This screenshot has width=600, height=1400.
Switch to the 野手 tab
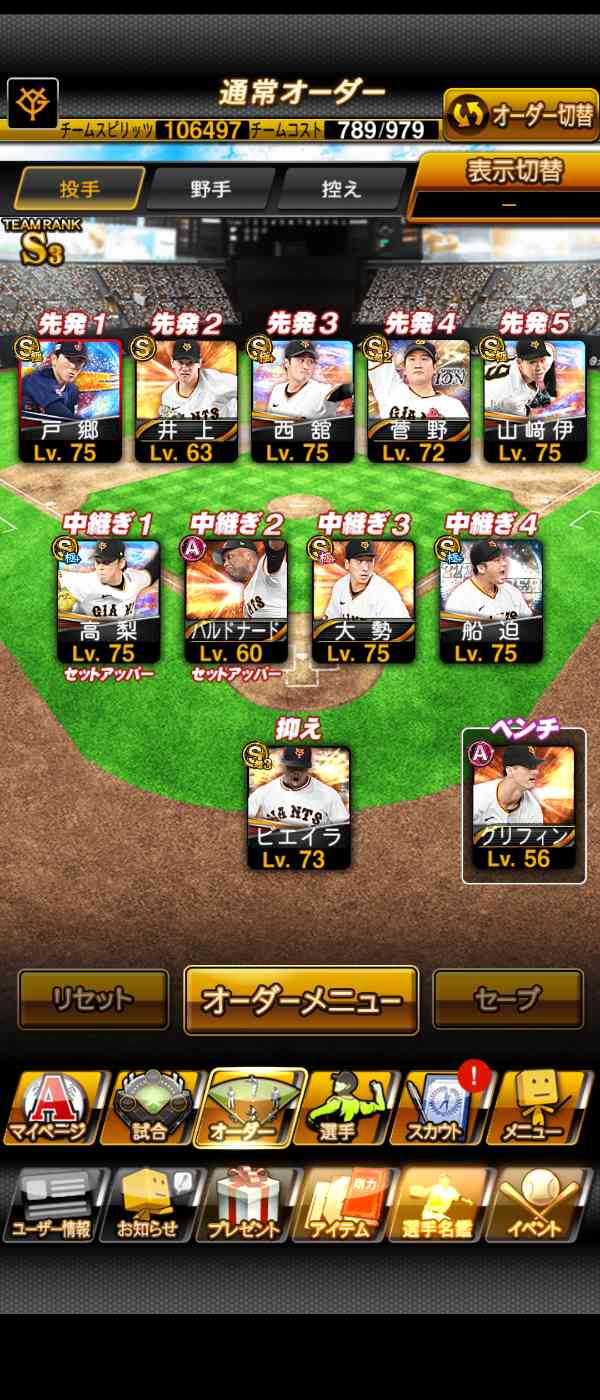(210, 189)
